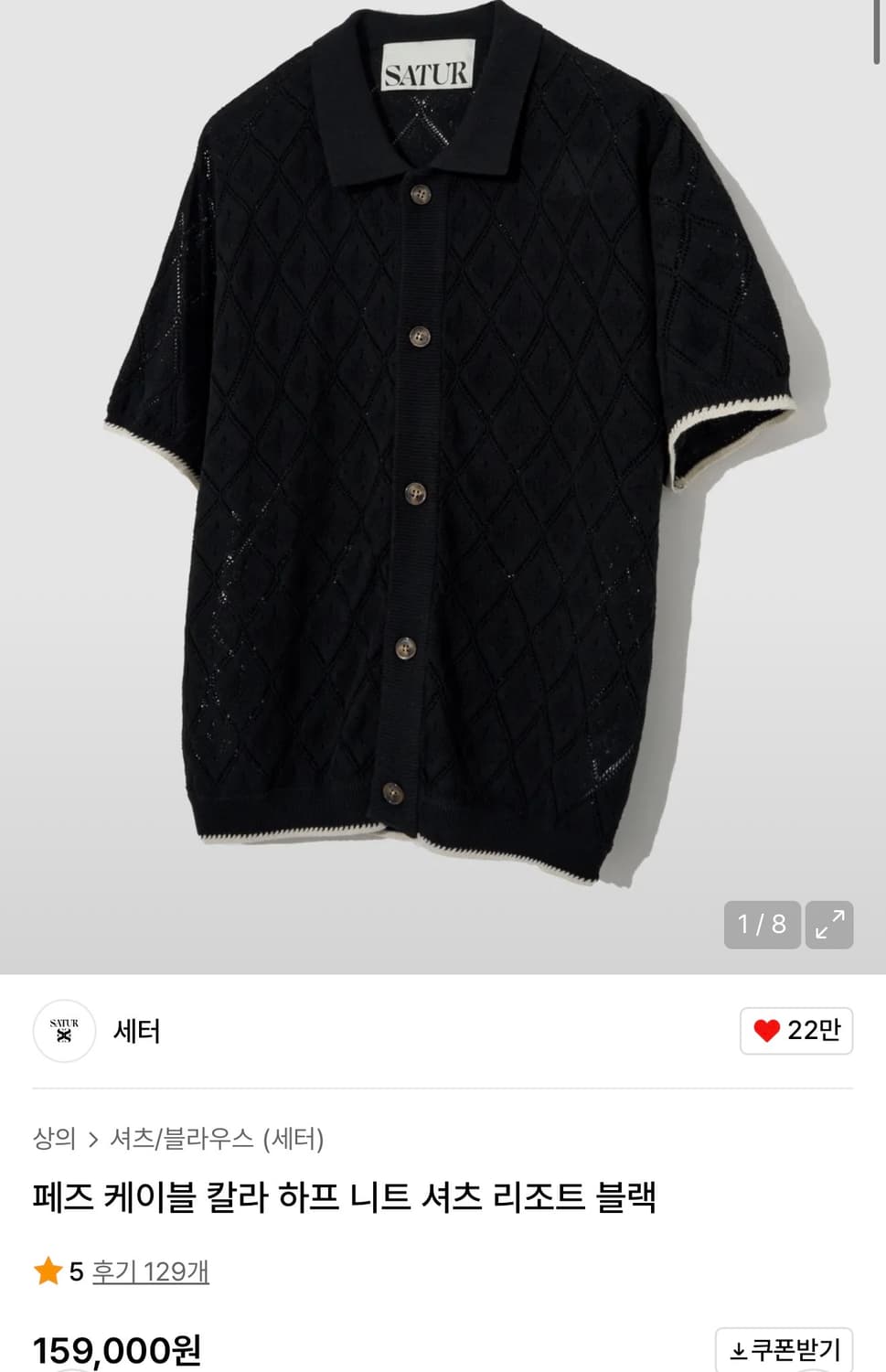Click the rating score 5
The height and width of the screenshot is (1372, 886).
click(x=75, y=1270)
